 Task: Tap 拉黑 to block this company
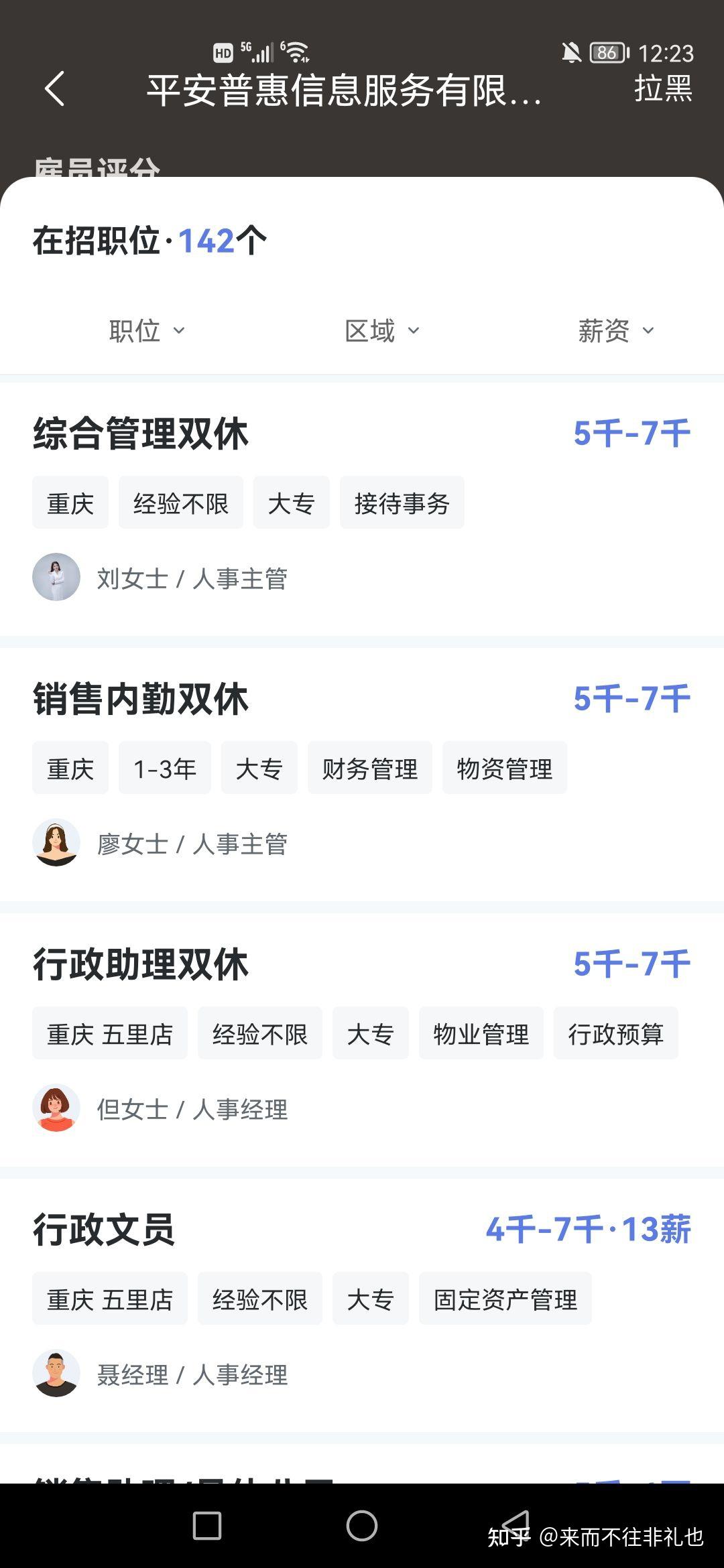coord(663,88)
